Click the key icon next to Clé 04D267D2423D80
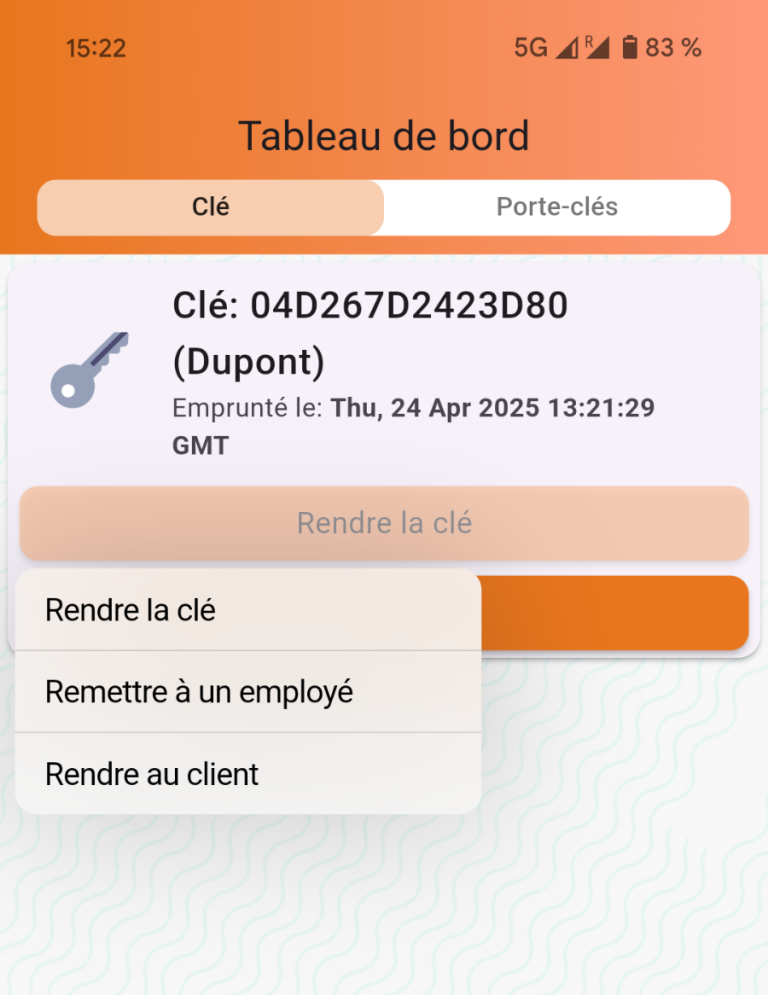The image size is (768, 995). click(x=88, y=372)
